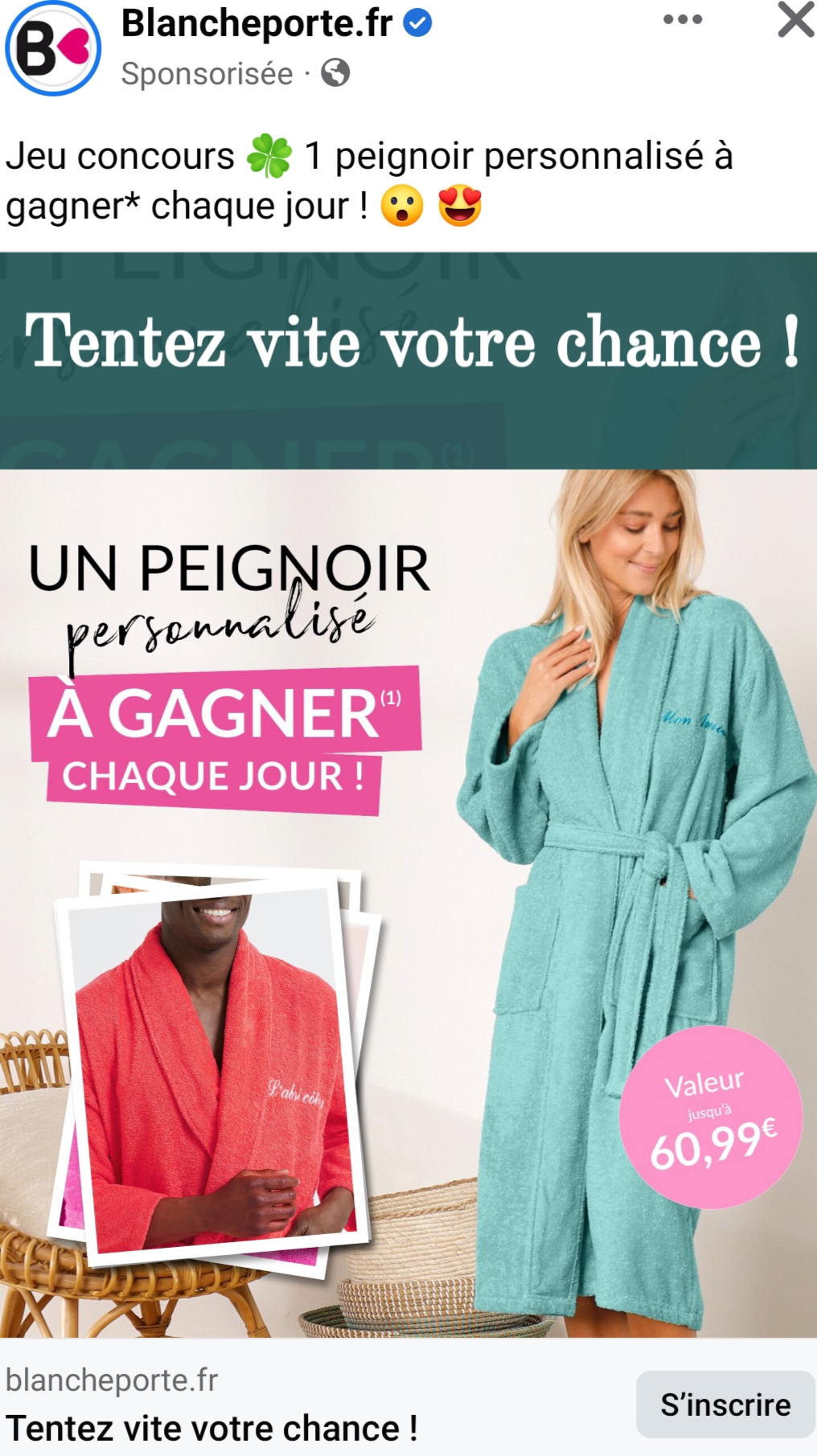817x1456 pixels.
Task: Open the Blancheporte.fr page name
Action: [257, 23]
